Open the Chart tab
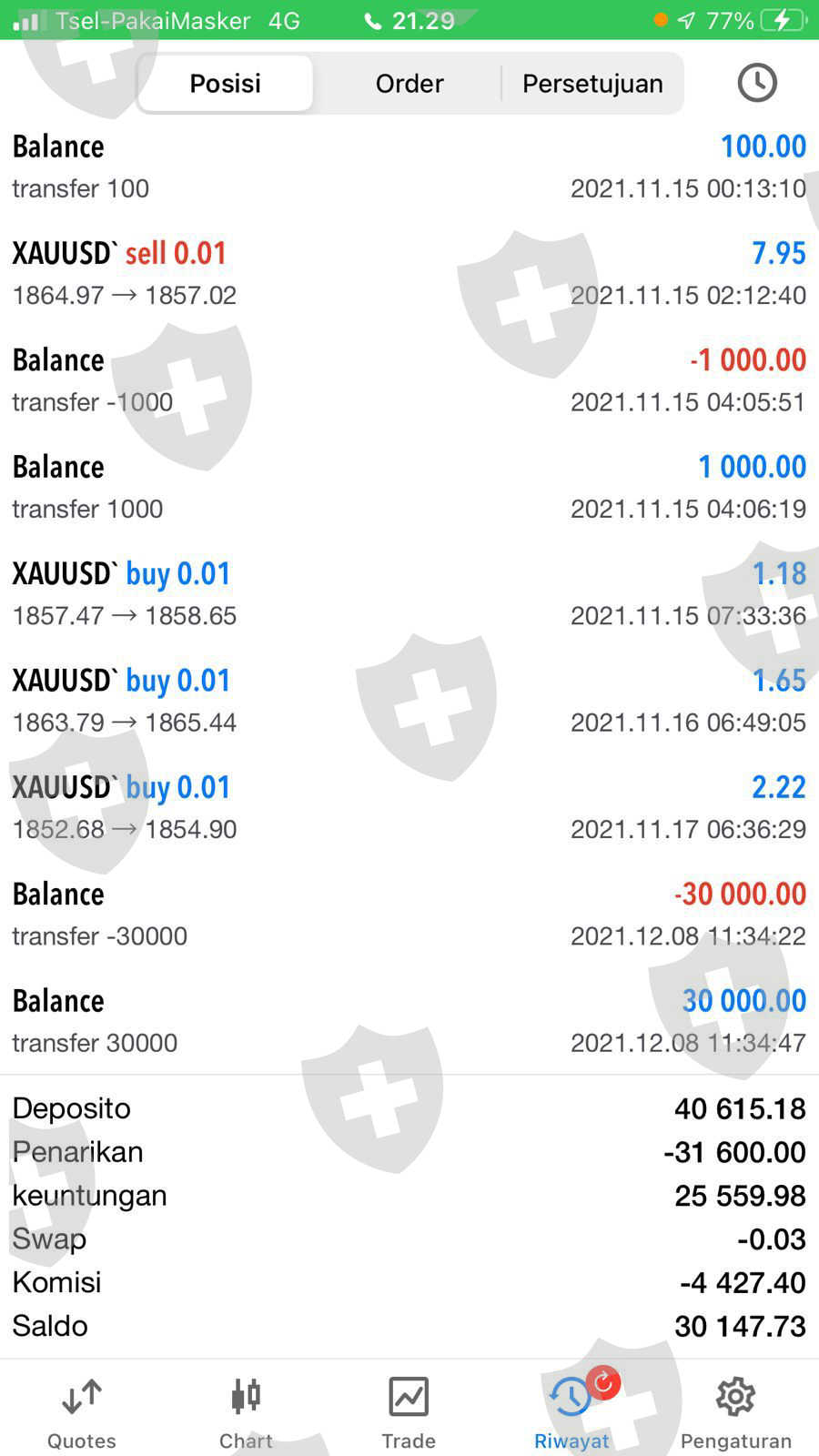This screenshot has width=819, height=1456. [246, 1412]
